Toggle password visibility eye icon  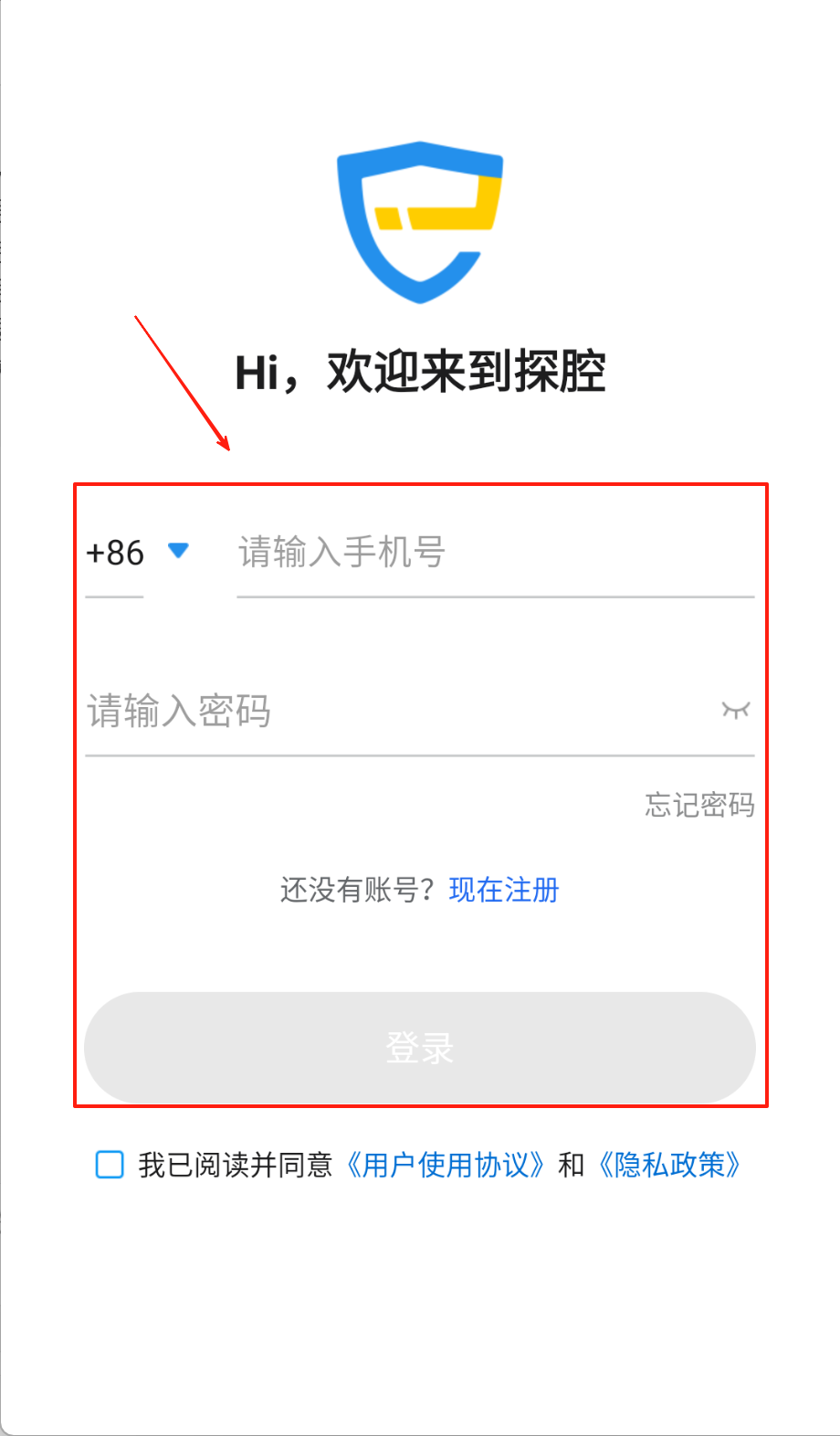[735, 710]
